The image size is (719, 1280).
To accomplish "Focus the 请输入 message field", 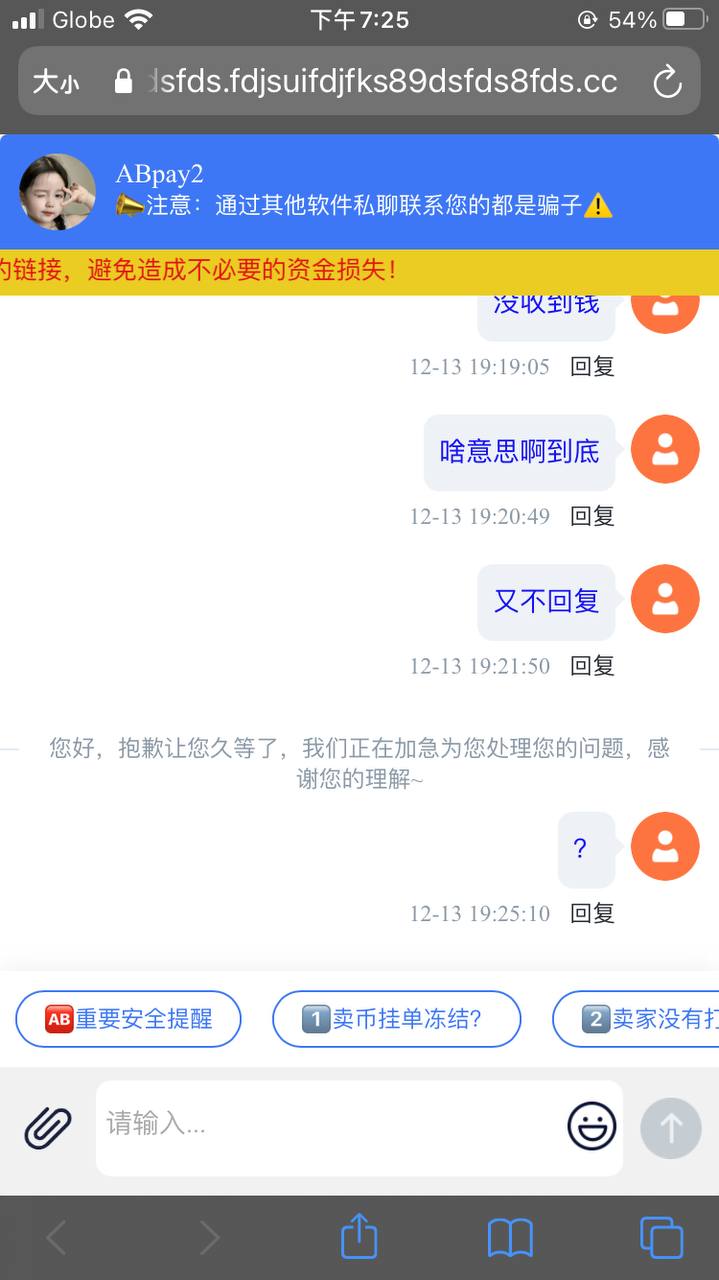I will click(330, 1126).
